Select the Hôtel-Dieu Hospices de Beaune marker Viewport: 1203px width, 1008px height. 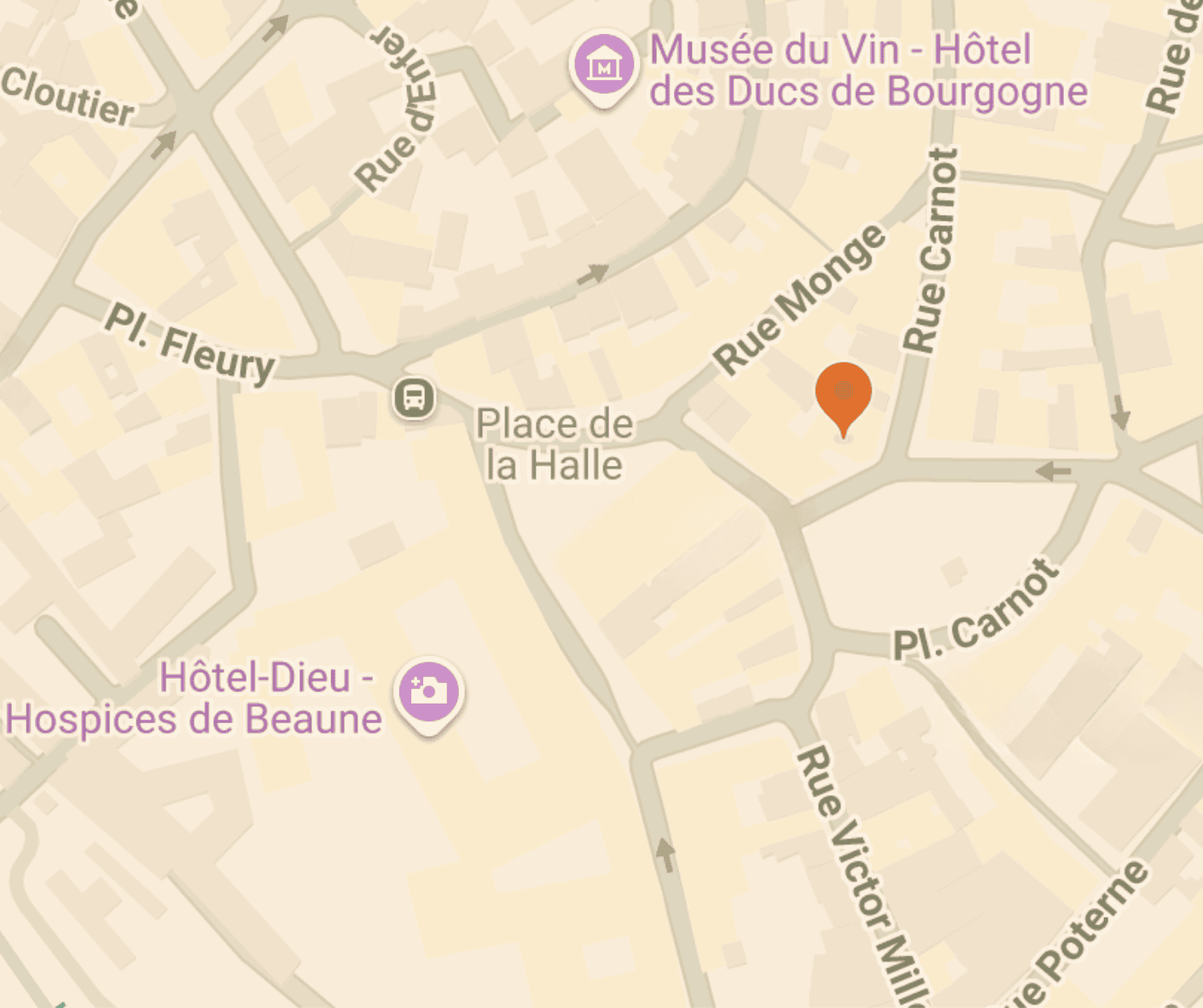click(x=429, y=692)
